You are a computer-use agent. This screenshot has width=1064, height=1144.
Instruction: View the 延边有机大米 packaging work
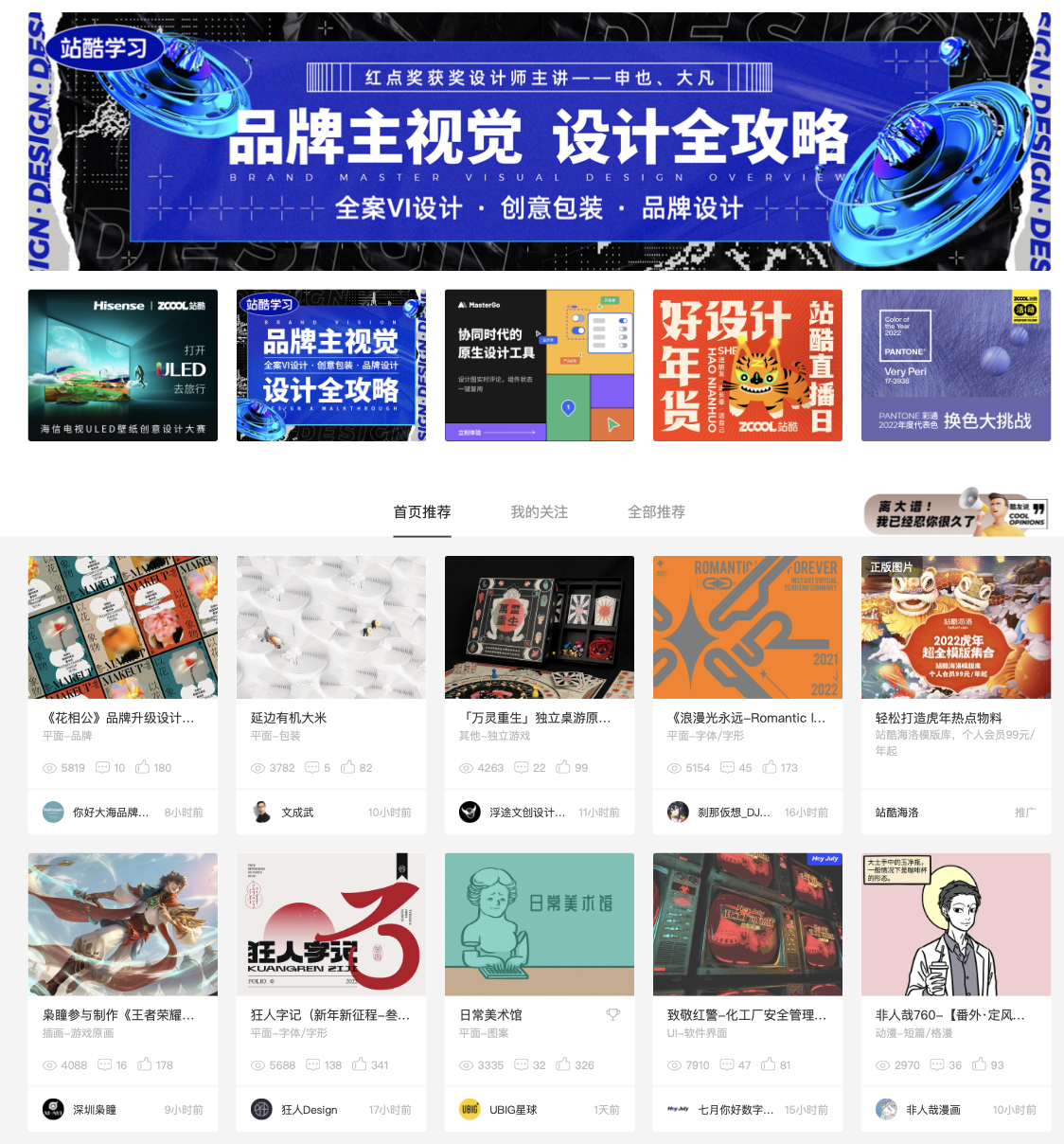(331, 627)
